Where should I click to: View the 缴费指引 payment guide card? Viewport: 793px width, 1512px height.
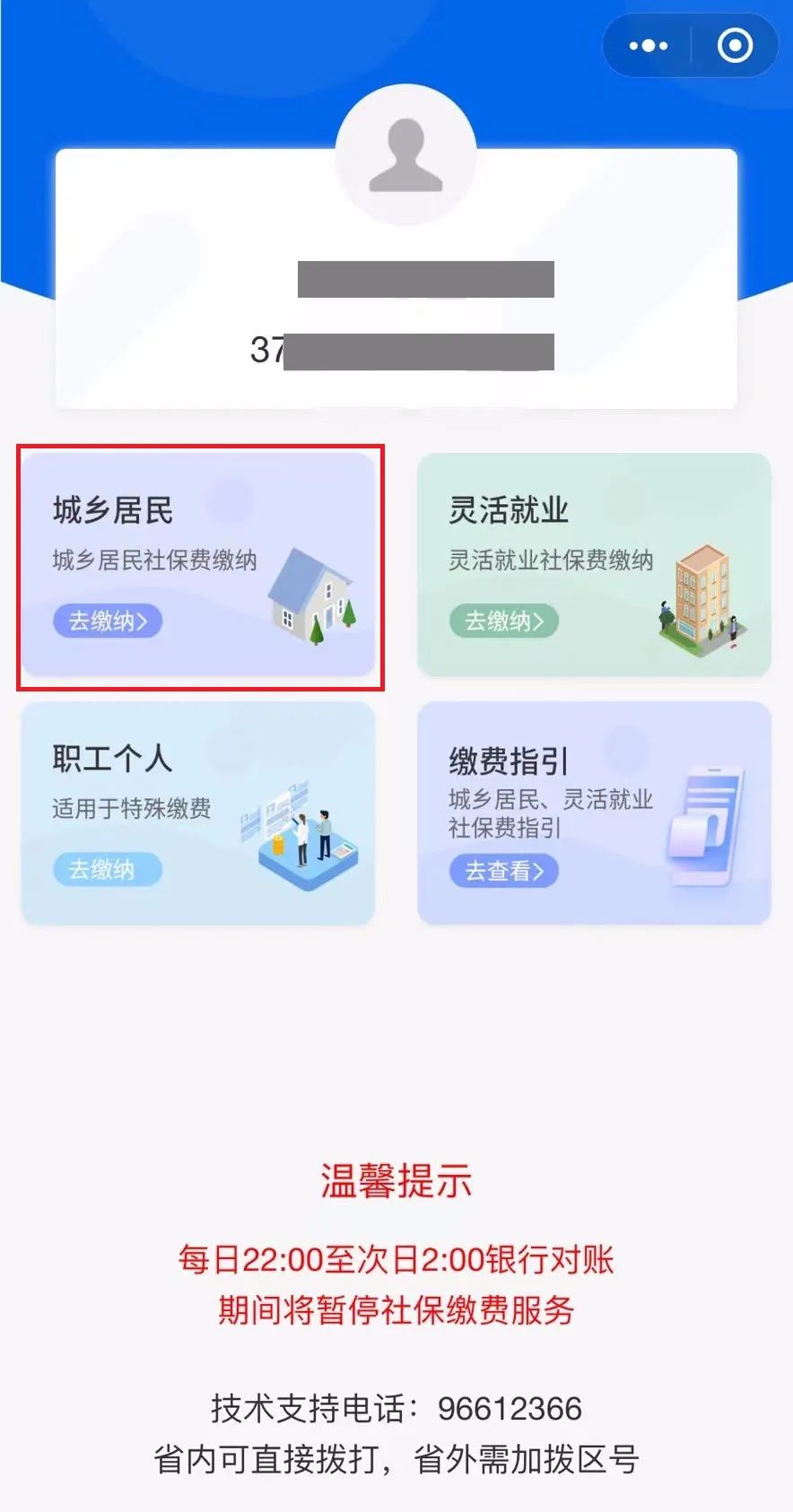[x=594, y=813]
